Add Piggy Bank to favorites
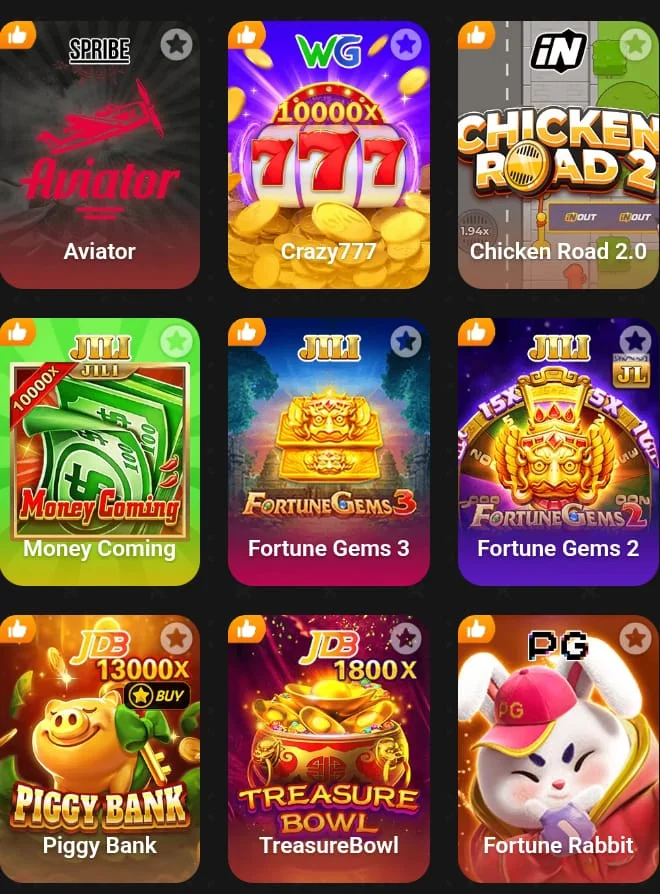This screenshot has width=660, height=894. tap(177, 638)
